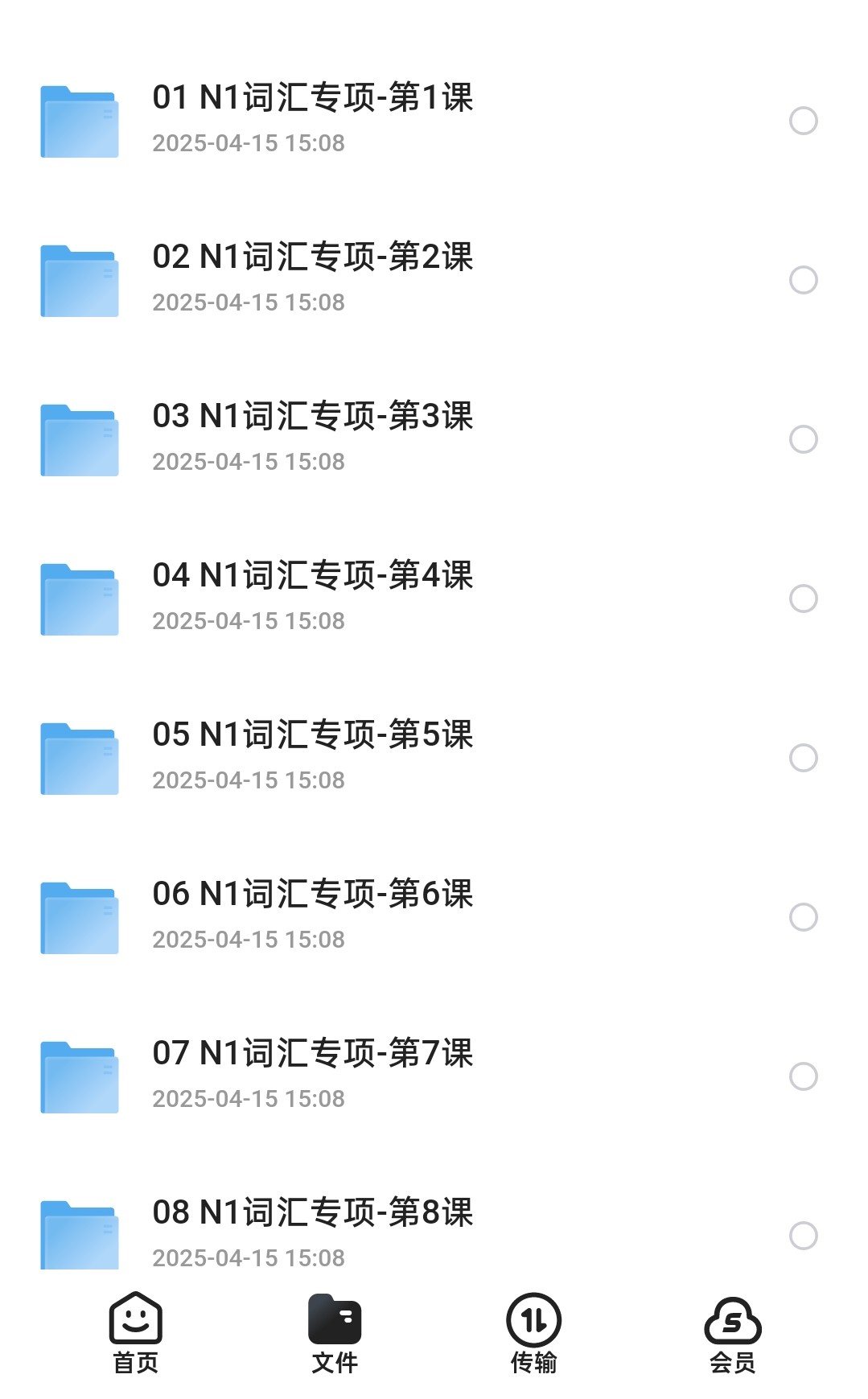Screen dimensions: 868x1399
Task: Check the circle for 第8课 folder
Action: point(803,1236)
